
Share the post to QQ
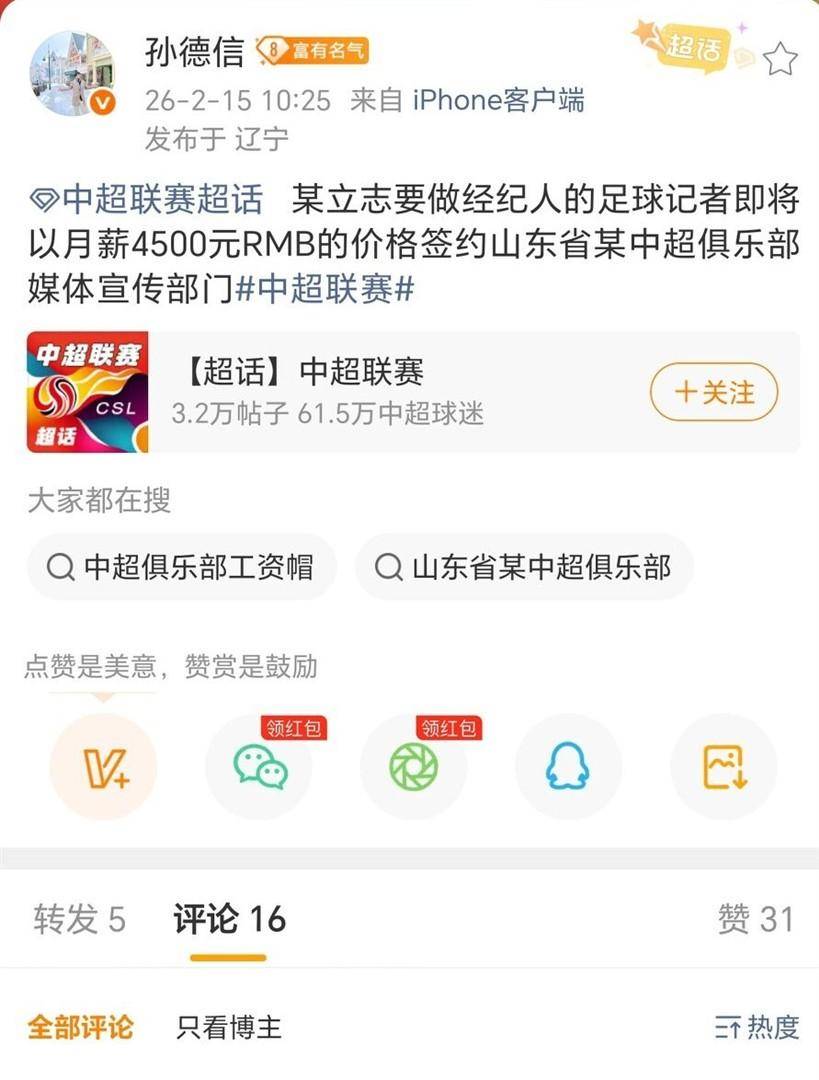[x=568, y=767]
